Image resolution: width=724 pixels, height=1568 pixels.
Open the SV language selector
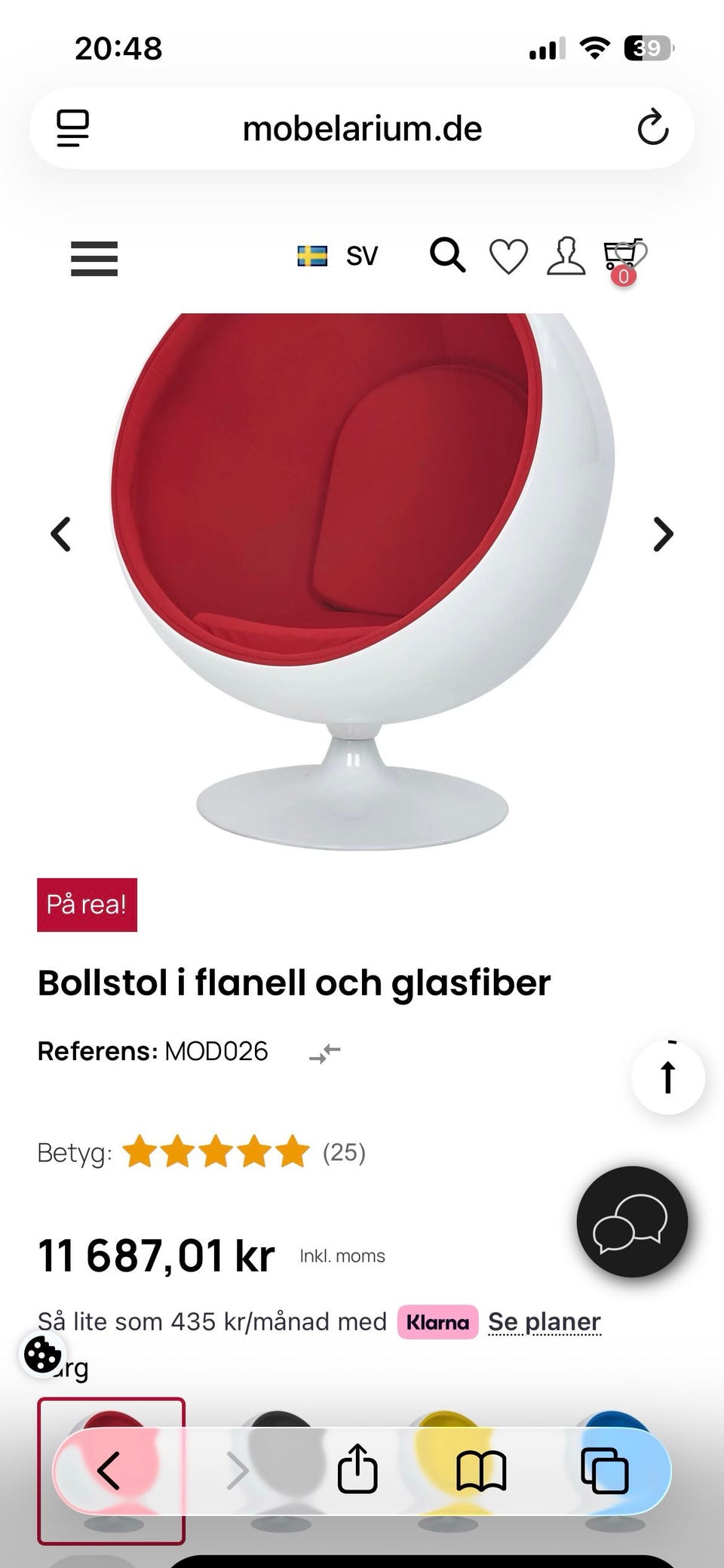coord(337,256)
